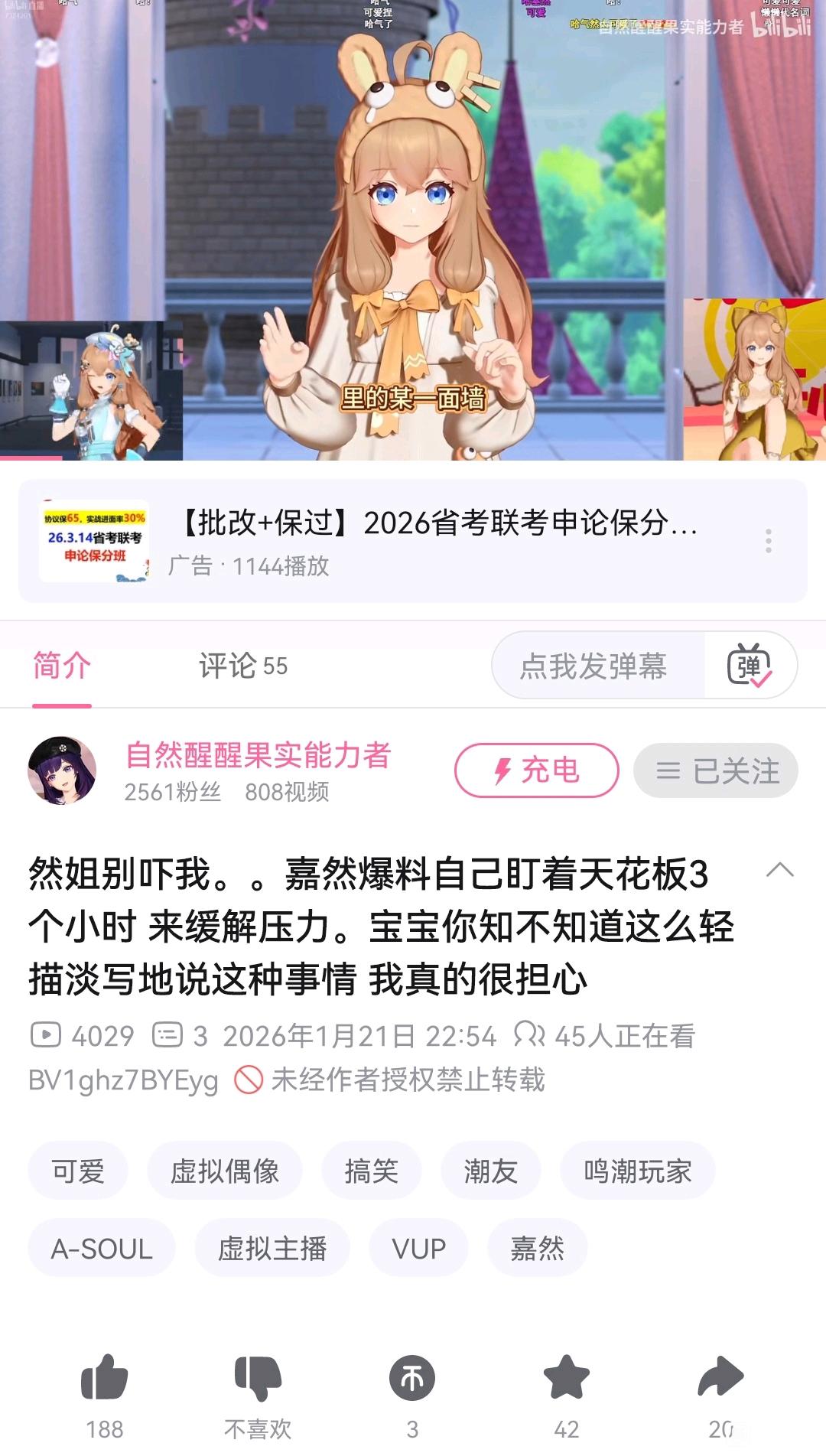Tap the 已关注 following button
Viewport: 826px width, 1456px height.
(x=716, y=770)
